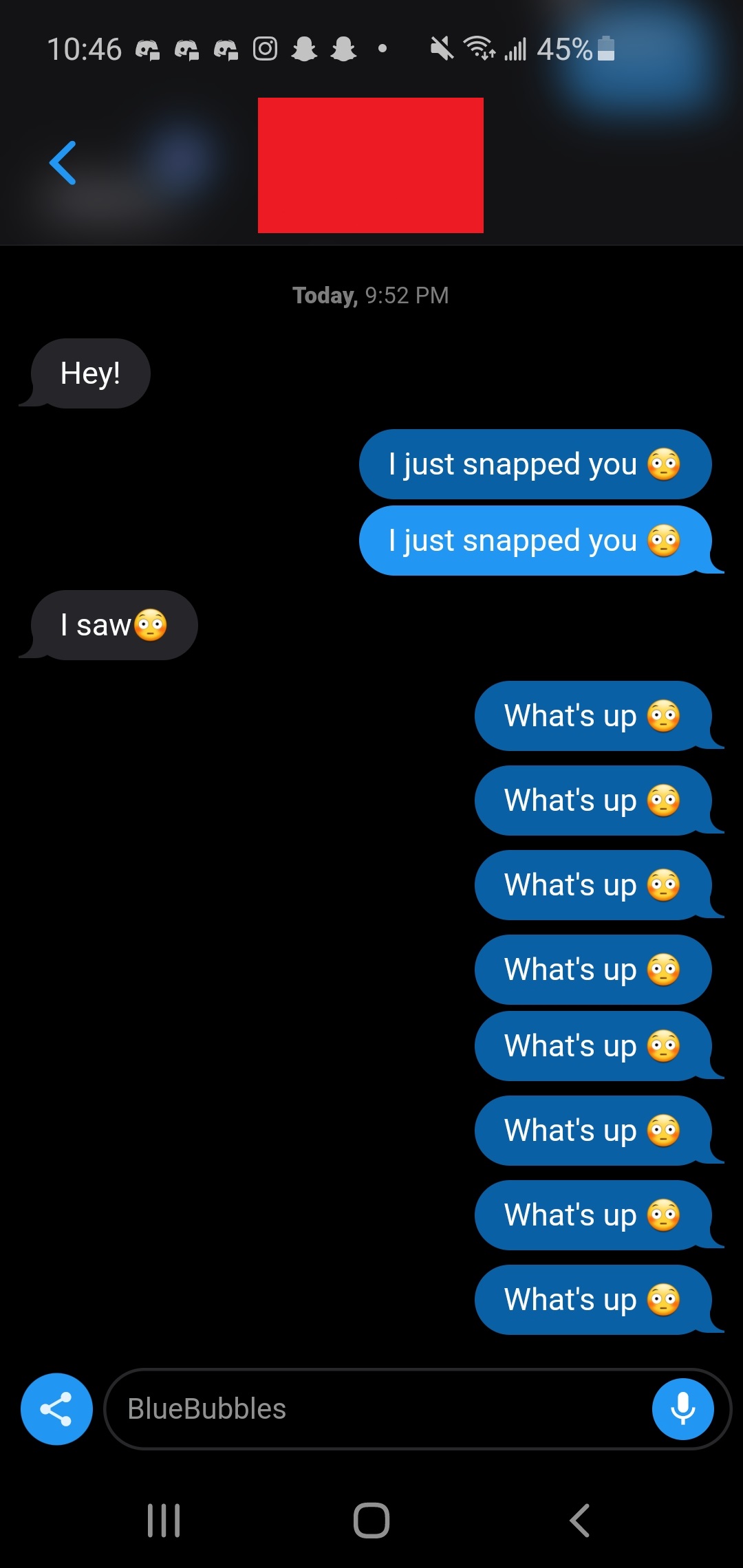The height and width of the screenshot is (1568, 743).
Task: Open the Instagram notification icon
Action: tap(266, 49)
